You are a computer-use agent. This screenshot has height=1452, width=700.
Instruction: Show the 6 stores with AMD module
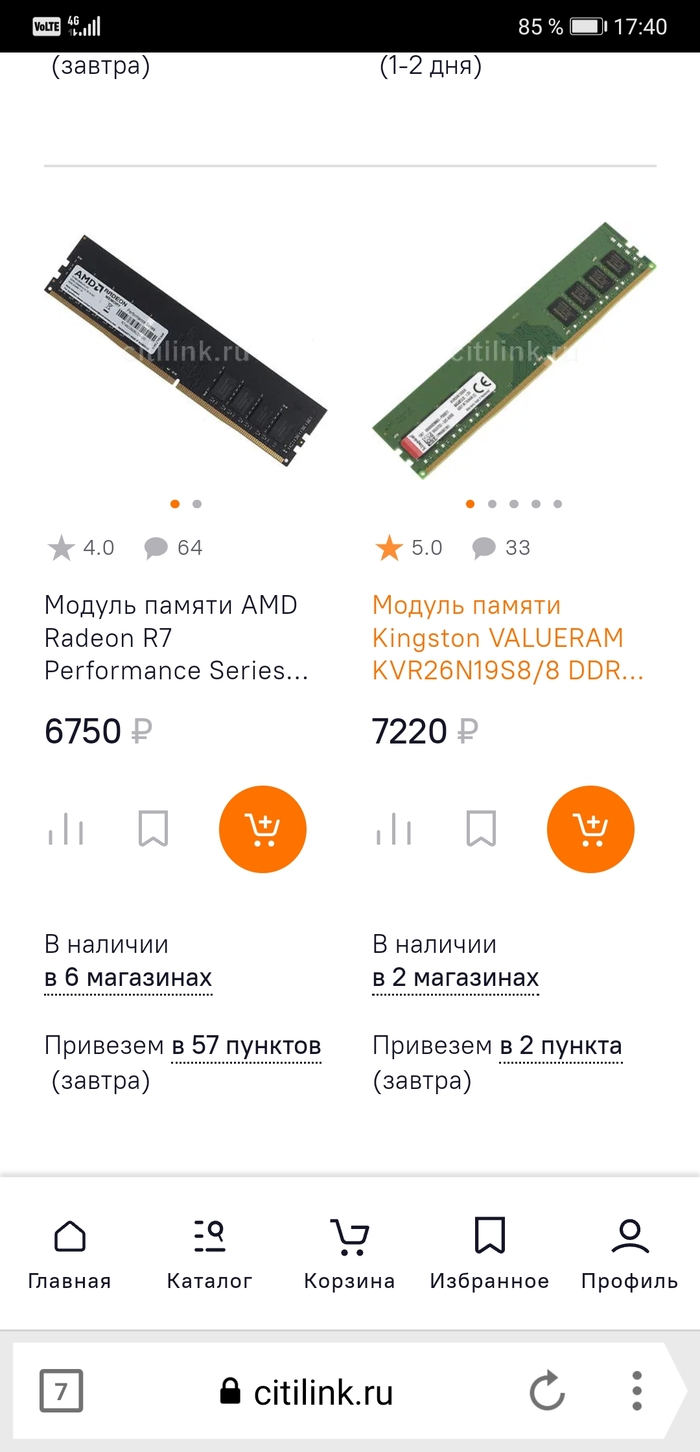tap(128, 978)
